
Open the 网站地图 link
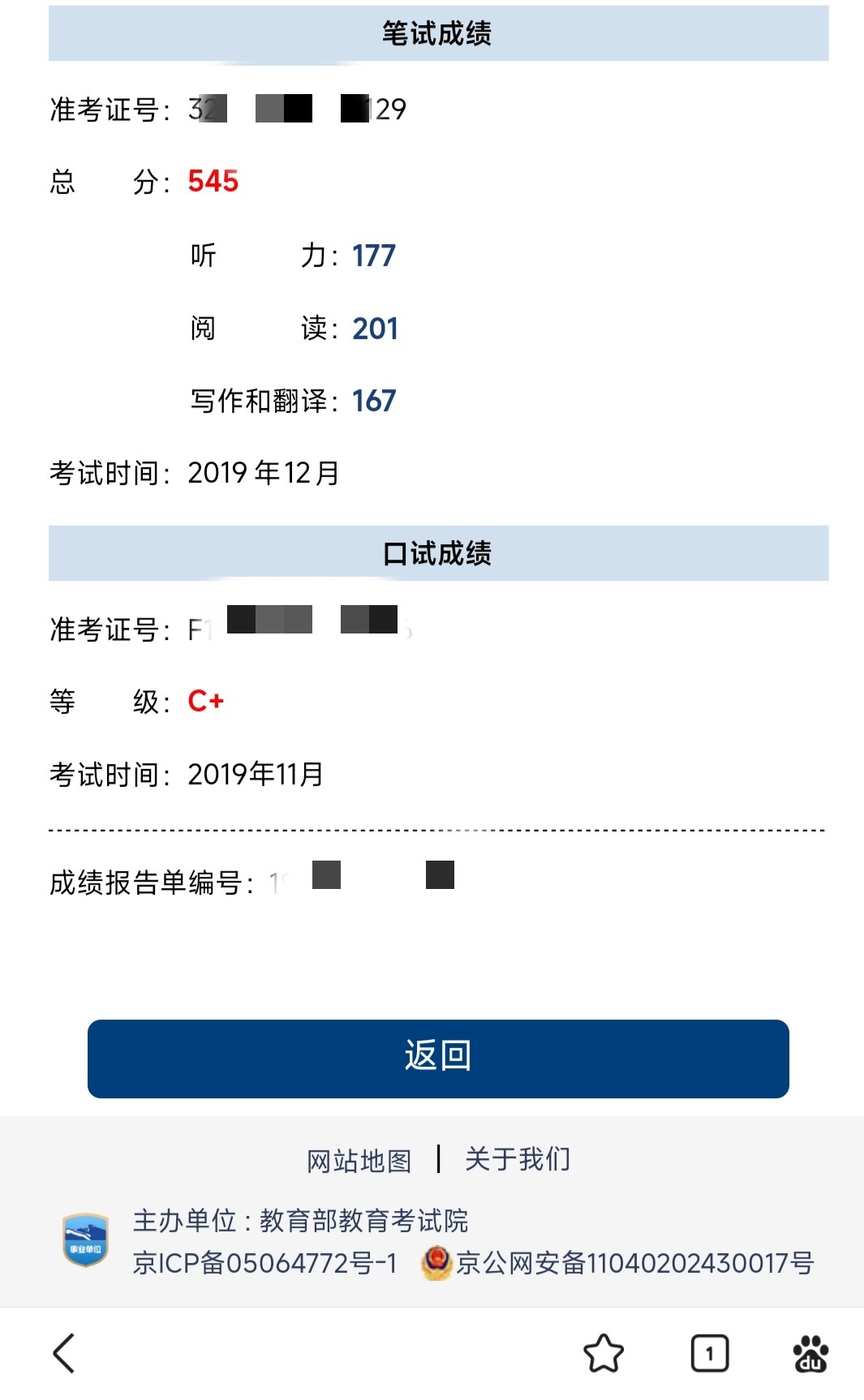[x=359, y=1161]
